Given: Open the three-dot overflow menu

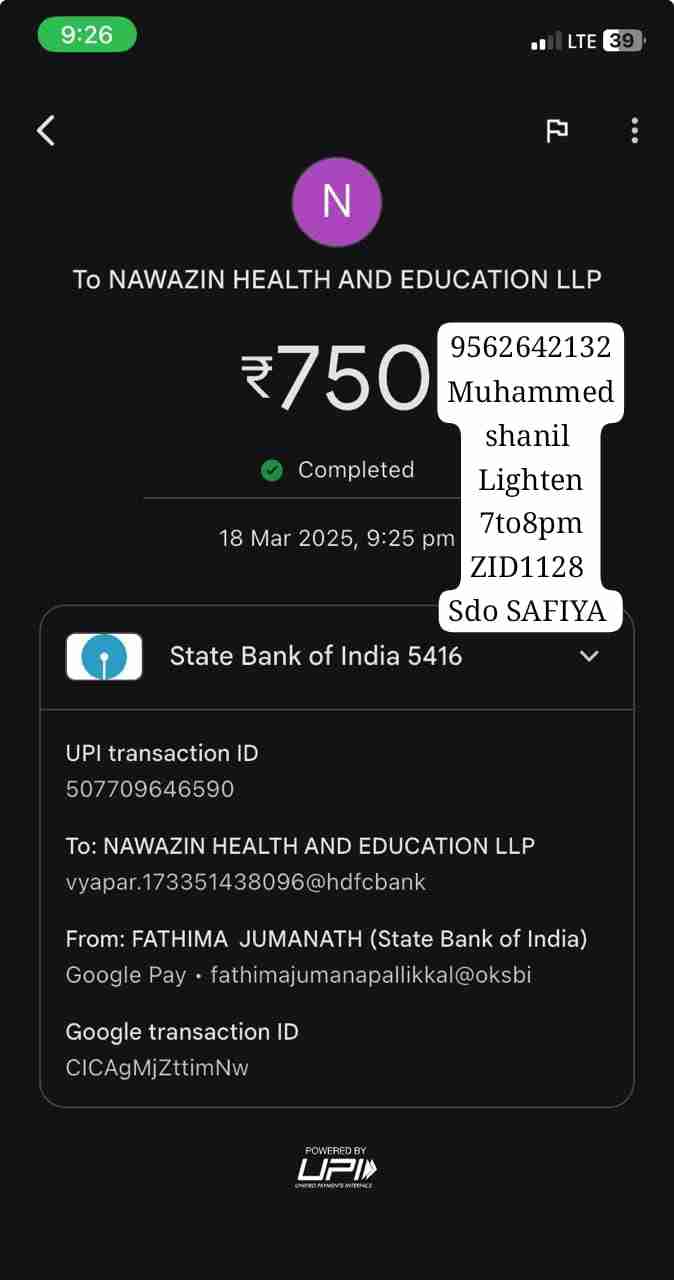Looking at the screenshot, I should coord(634,131).
